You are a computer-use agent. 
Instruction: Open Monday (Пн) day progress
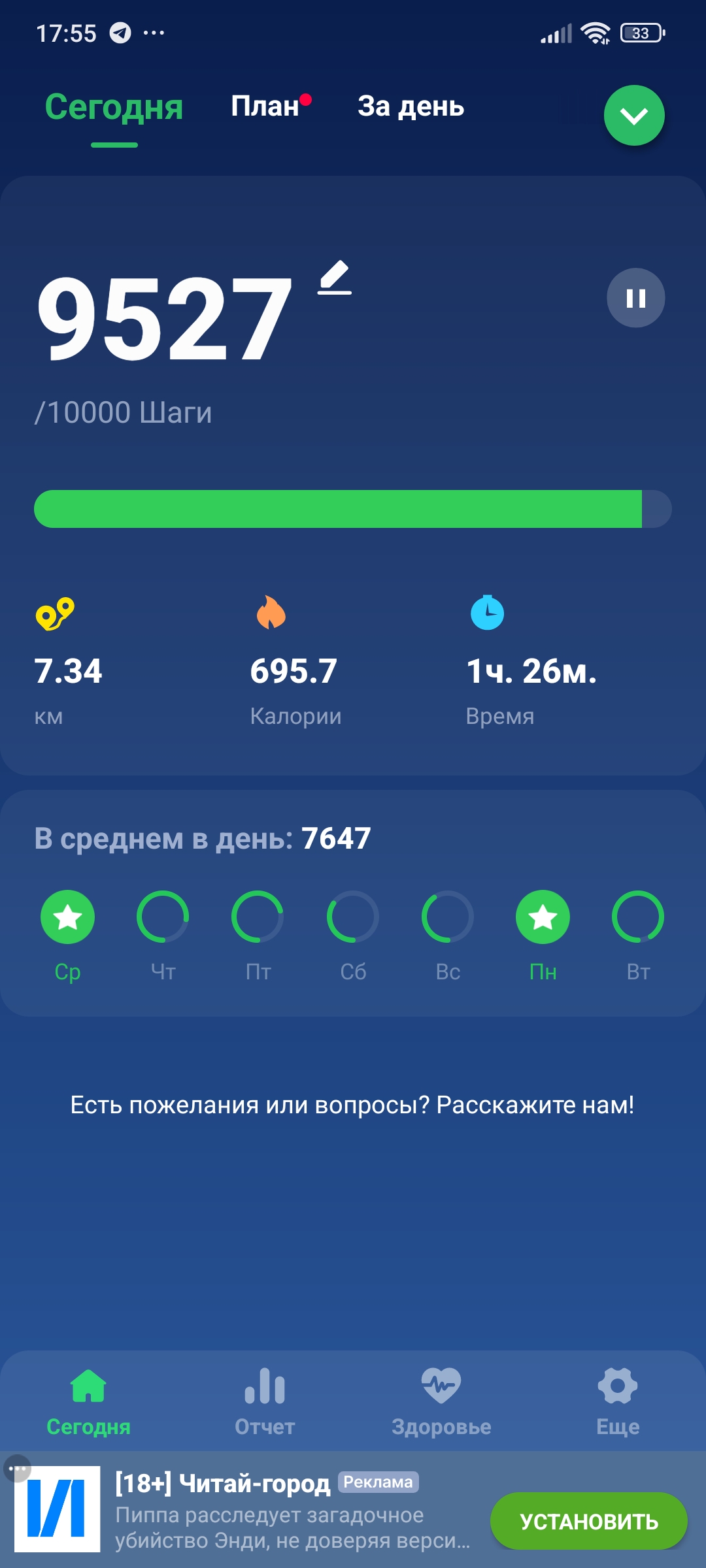pyautogui.click(x=543, y=917)
